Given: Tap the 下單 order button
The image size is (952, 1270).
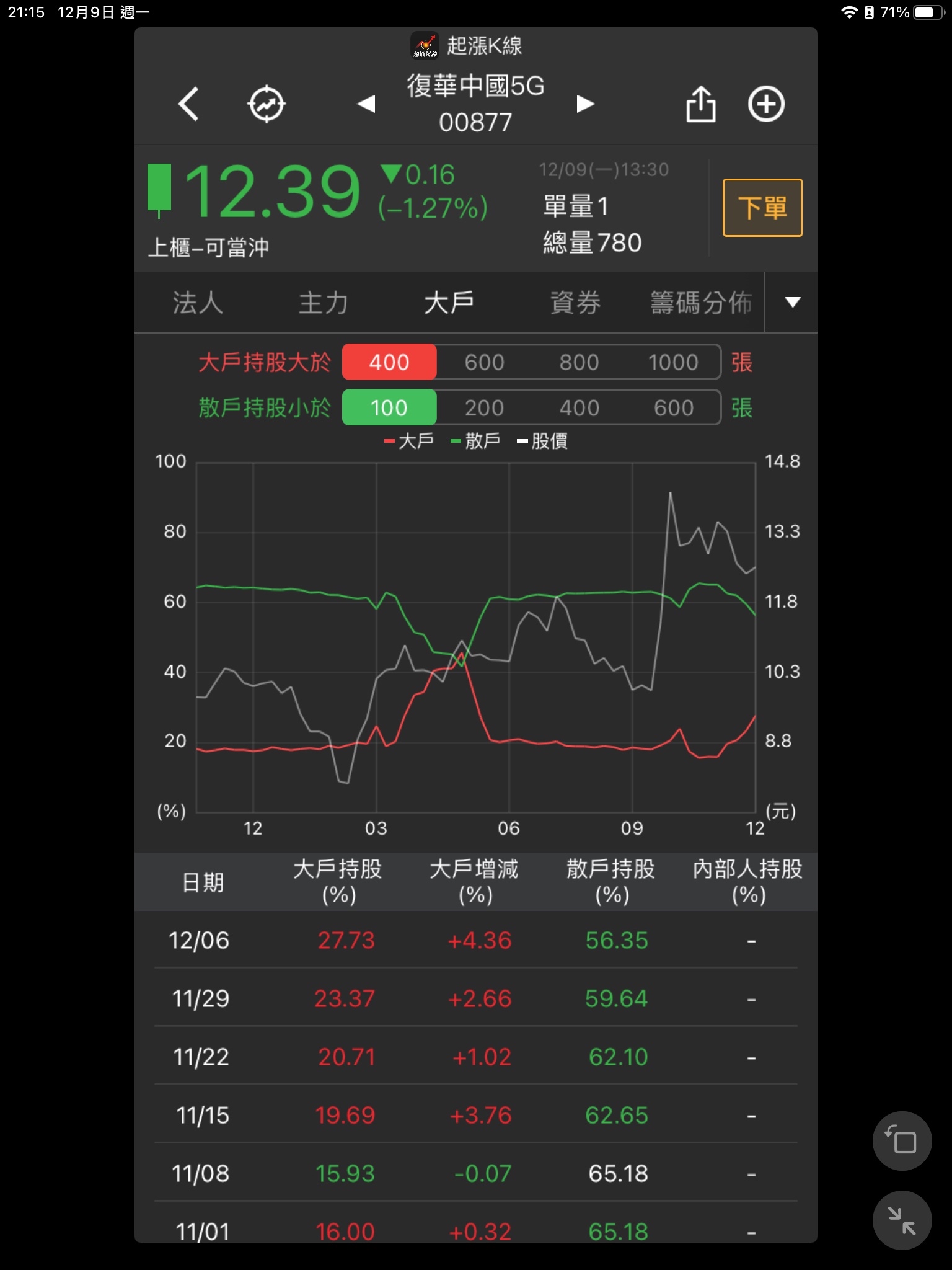Looking at the screenshot, I should pos(762,208).
